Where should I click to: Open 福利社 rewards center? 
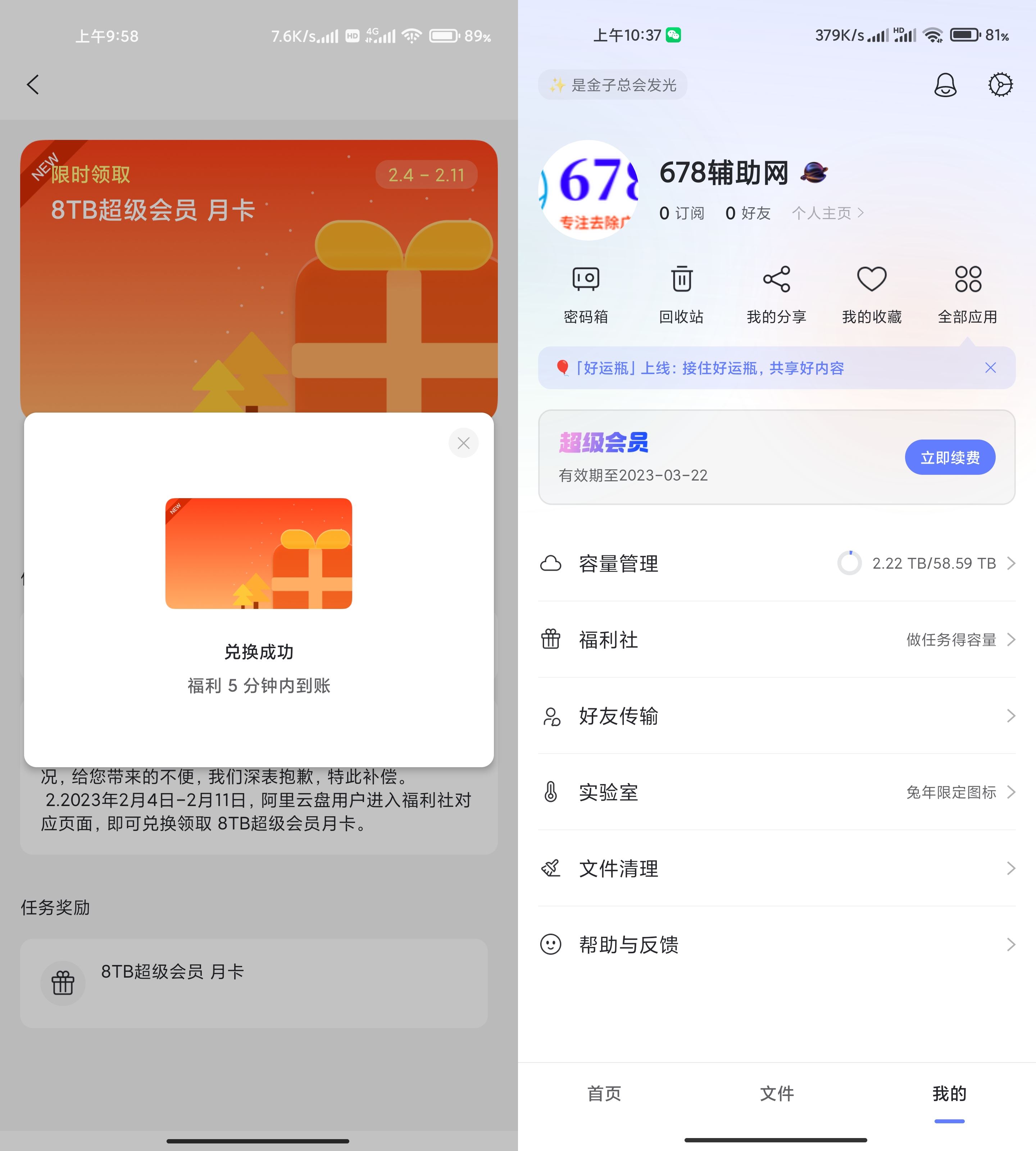776,640
